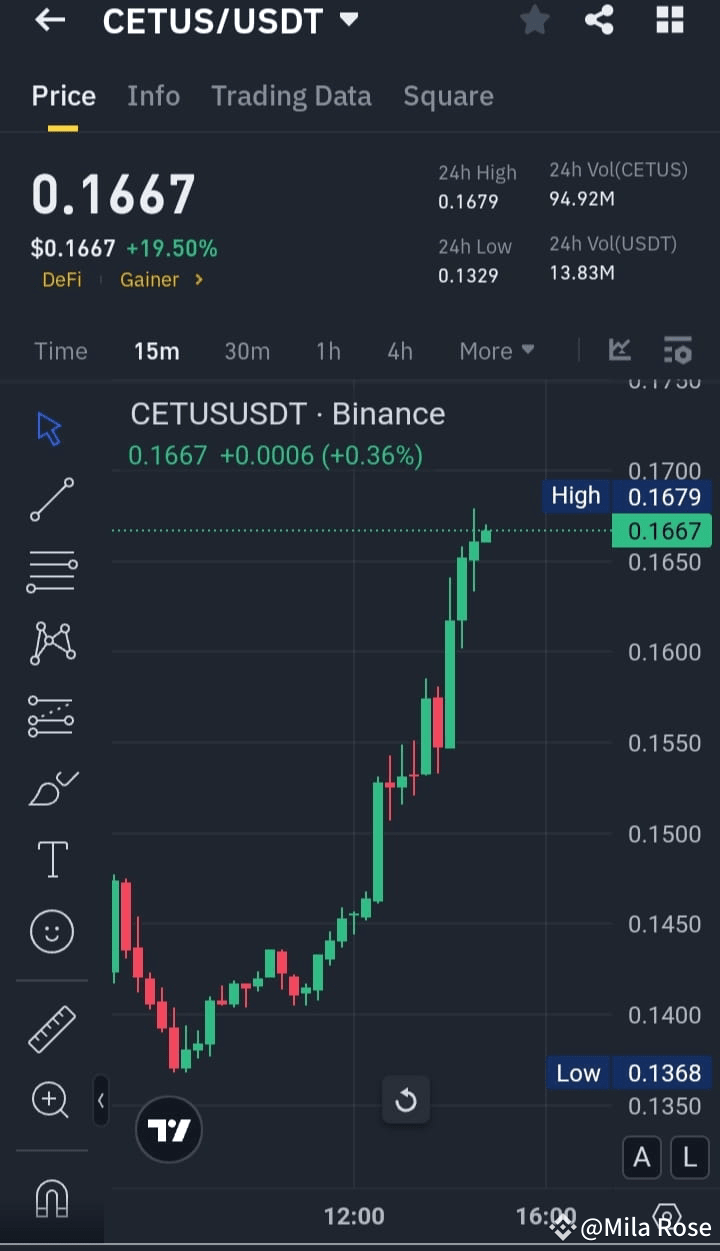Viewport: 720px width, 1251px height.
Task: Open the pattern drawing tool
Action: pos(51,643)
